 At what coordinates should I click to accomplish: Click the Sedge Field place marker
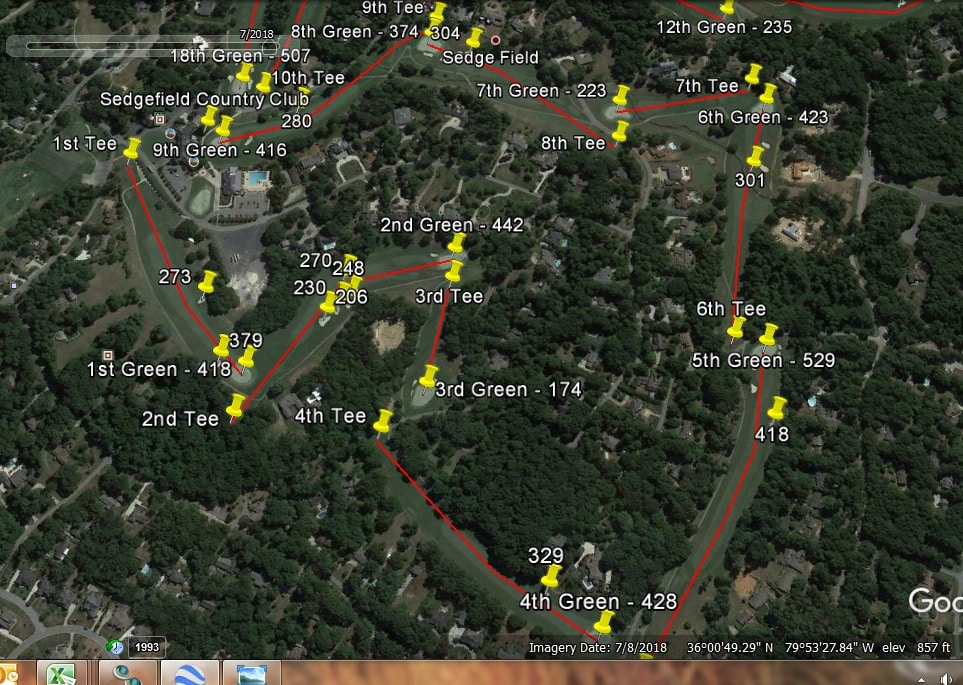(x=494, y=39)
